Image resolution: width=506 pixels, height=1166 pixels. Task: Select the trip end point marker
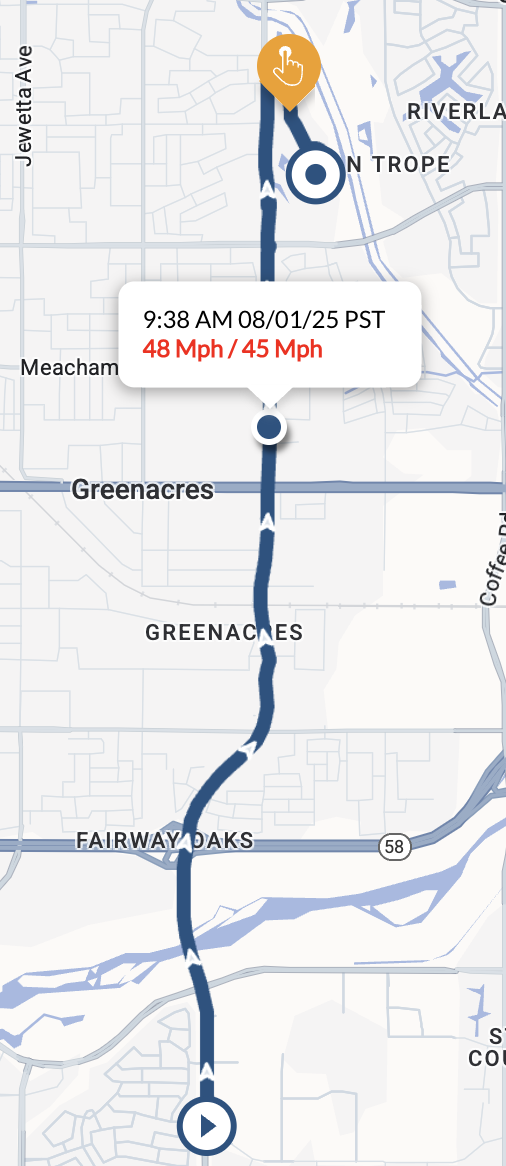pyautogui.click(x=316, y=175)
